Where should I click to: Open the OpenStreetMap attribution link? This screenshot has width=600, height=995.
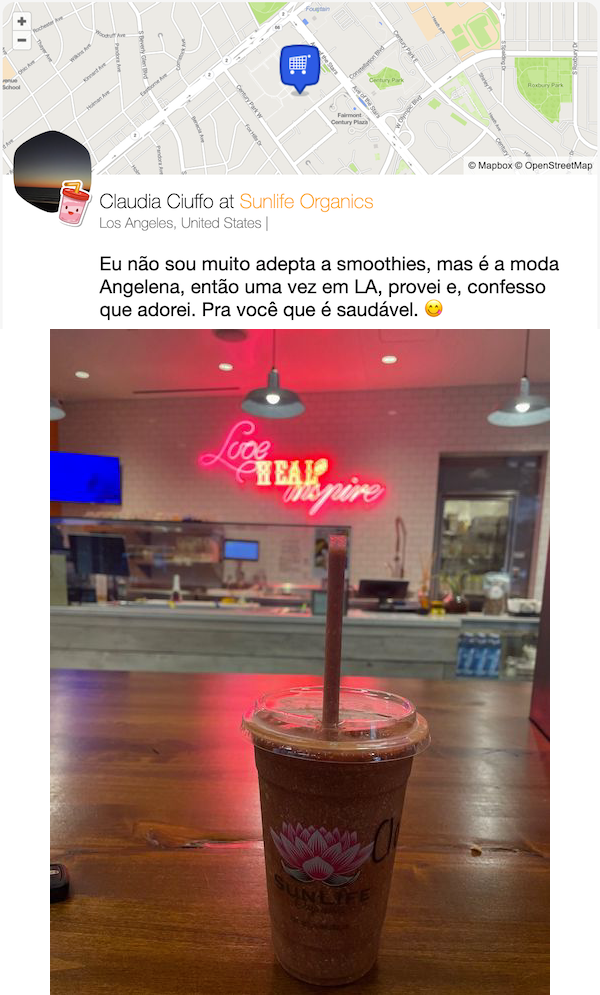558,166
